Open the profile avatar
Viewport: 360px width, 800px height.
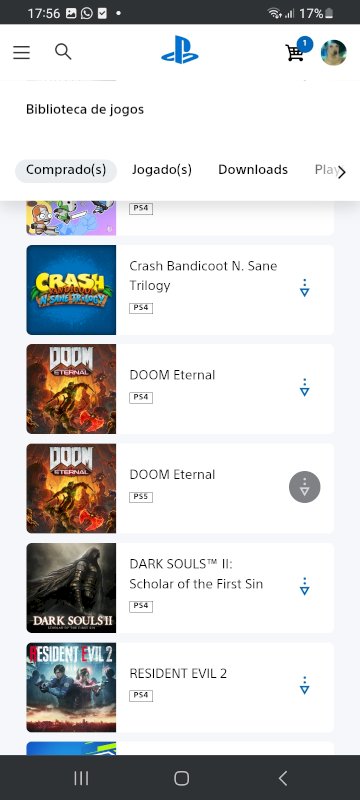click(333, 53)
